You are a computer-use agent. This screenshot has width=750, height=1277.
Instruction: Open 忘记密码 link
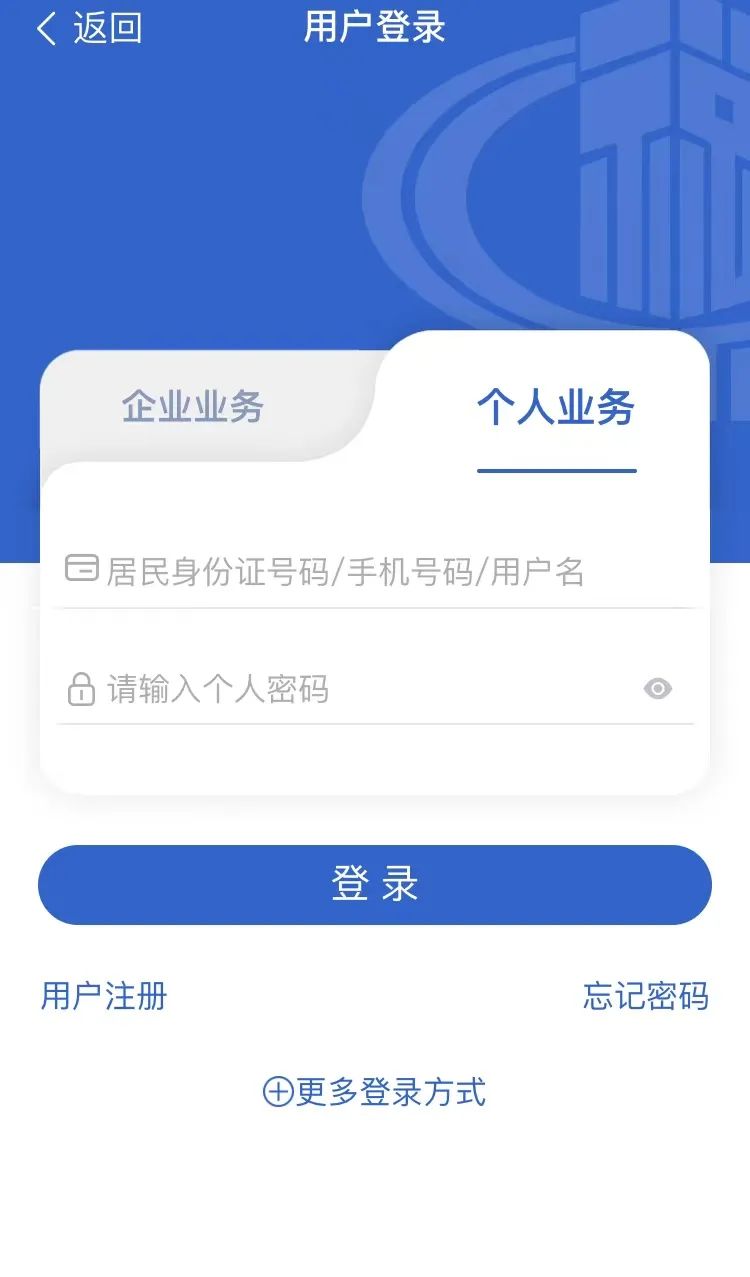[645, 996]
